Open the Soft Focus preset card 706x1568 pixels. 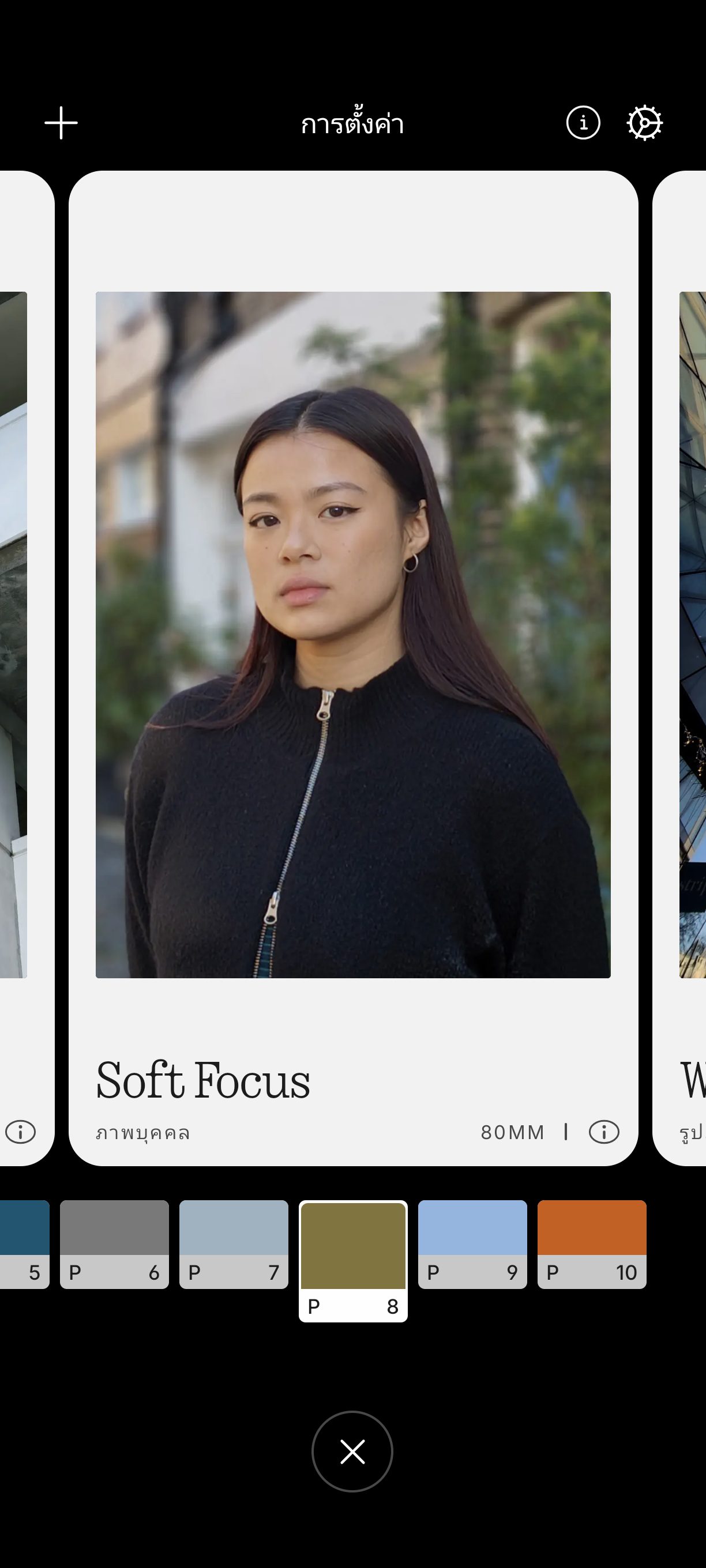[354, 668]
